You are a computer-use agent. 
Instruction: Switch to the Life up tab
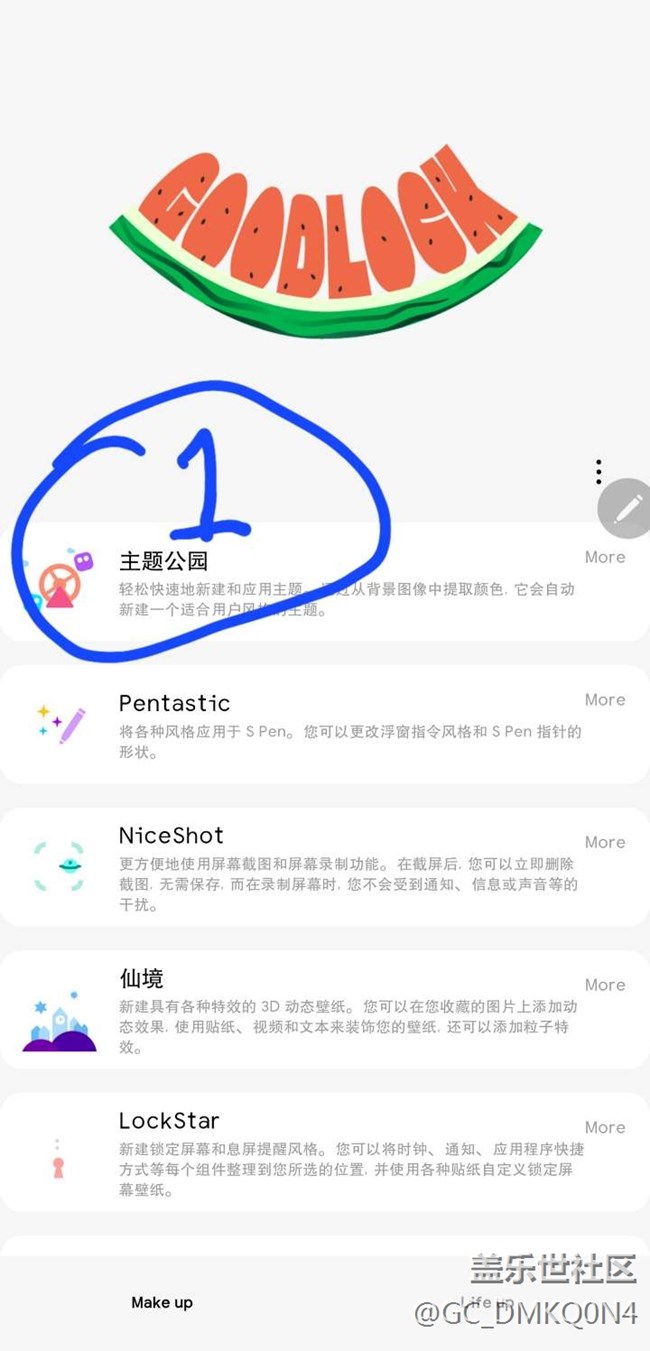pyautogui.click(x=487, y=1302)
